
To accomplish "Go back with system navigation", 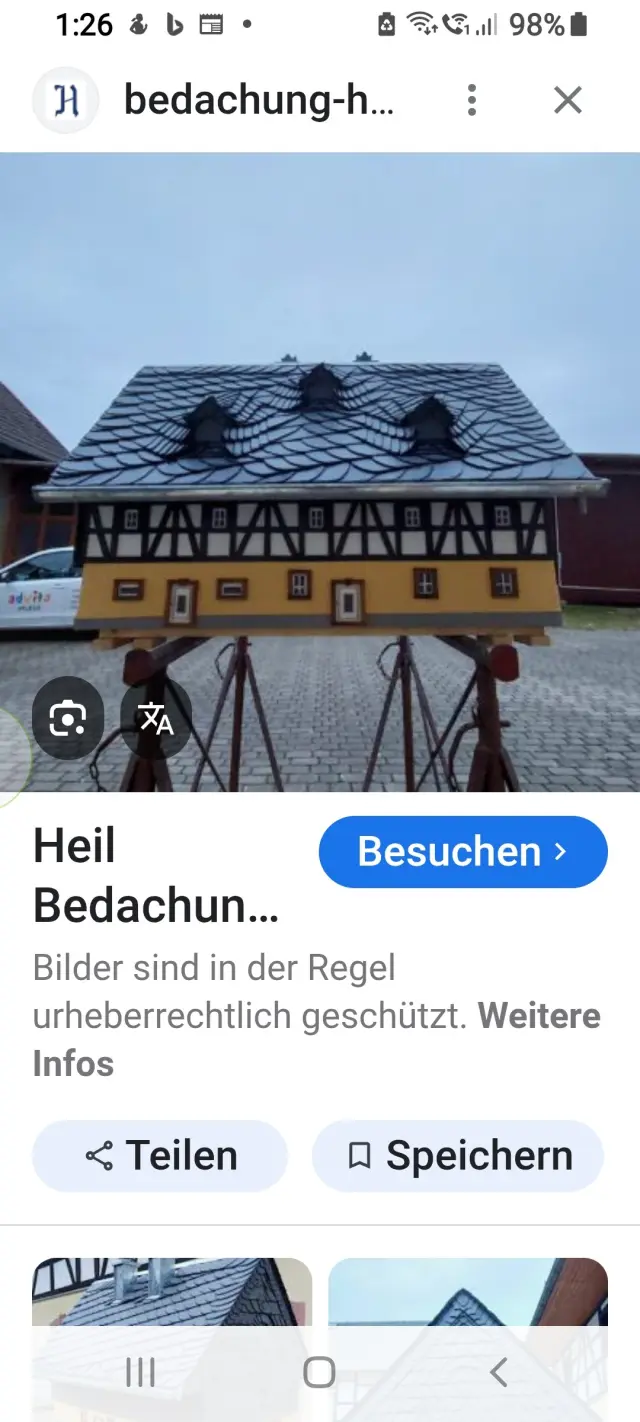I will pos(499,1372).
